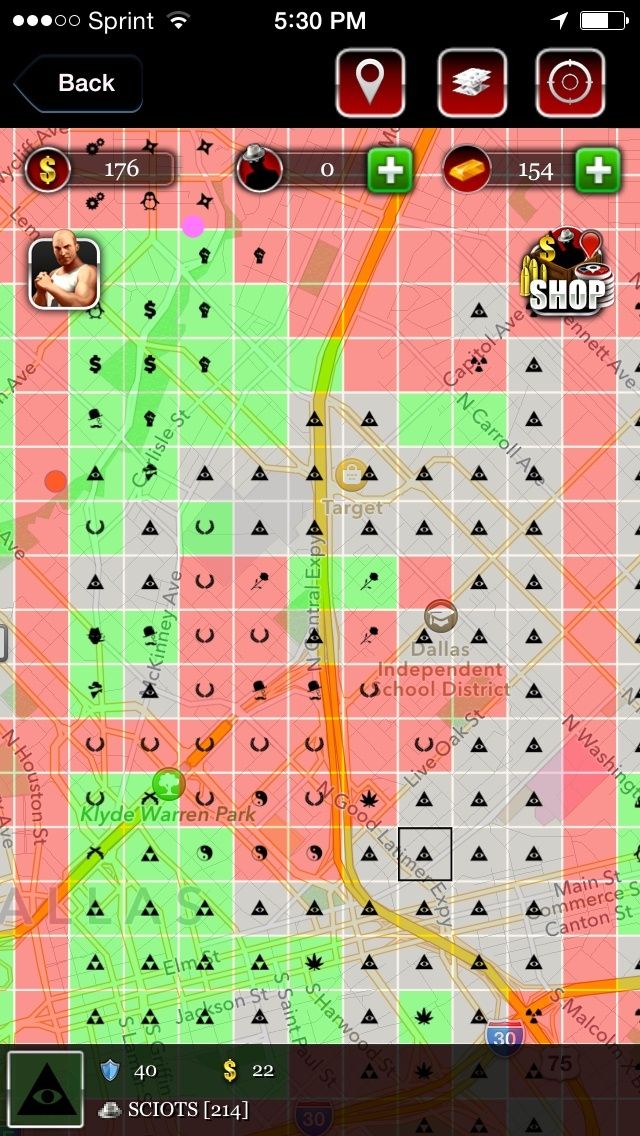Image resolution: width=640 pixels, height=1136 pixels.
Task: Tap the penguin icon tile
Action: point(150,201)
